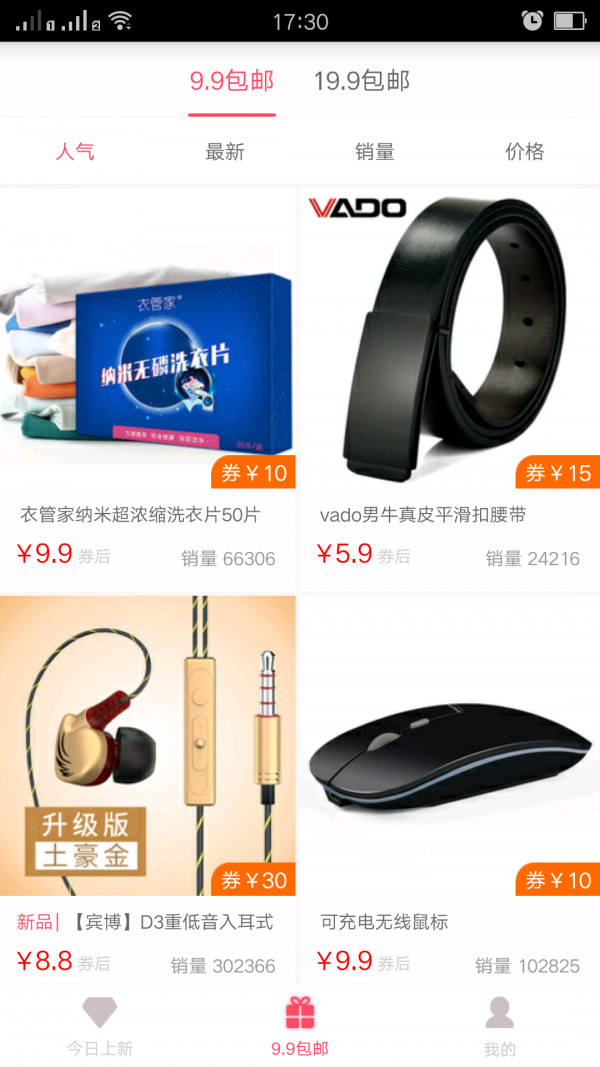Viewport: 600px width, 1067px height.
Task: Sort products by 价格
Action: 524,151
